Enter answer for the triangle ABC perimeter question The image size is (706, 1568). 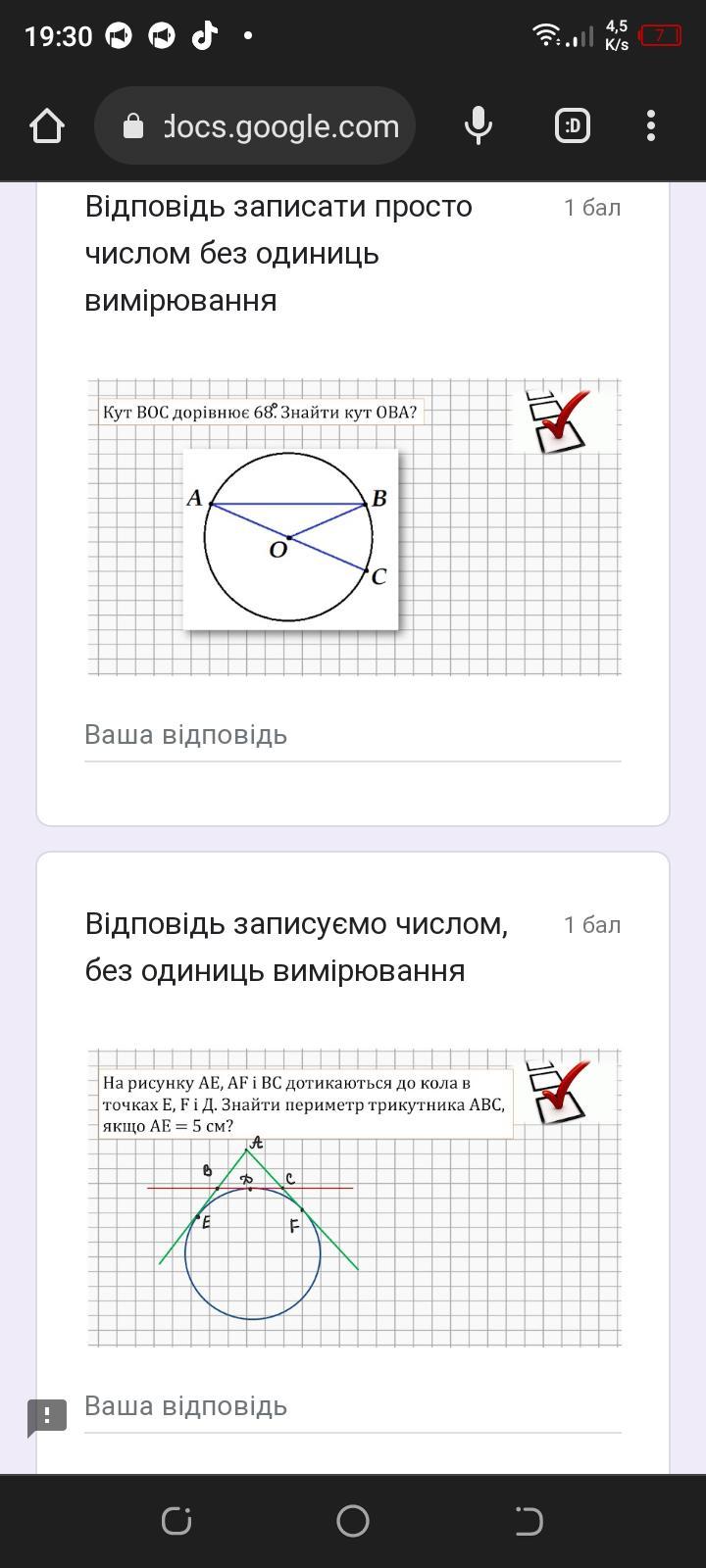pos(353,1406)
